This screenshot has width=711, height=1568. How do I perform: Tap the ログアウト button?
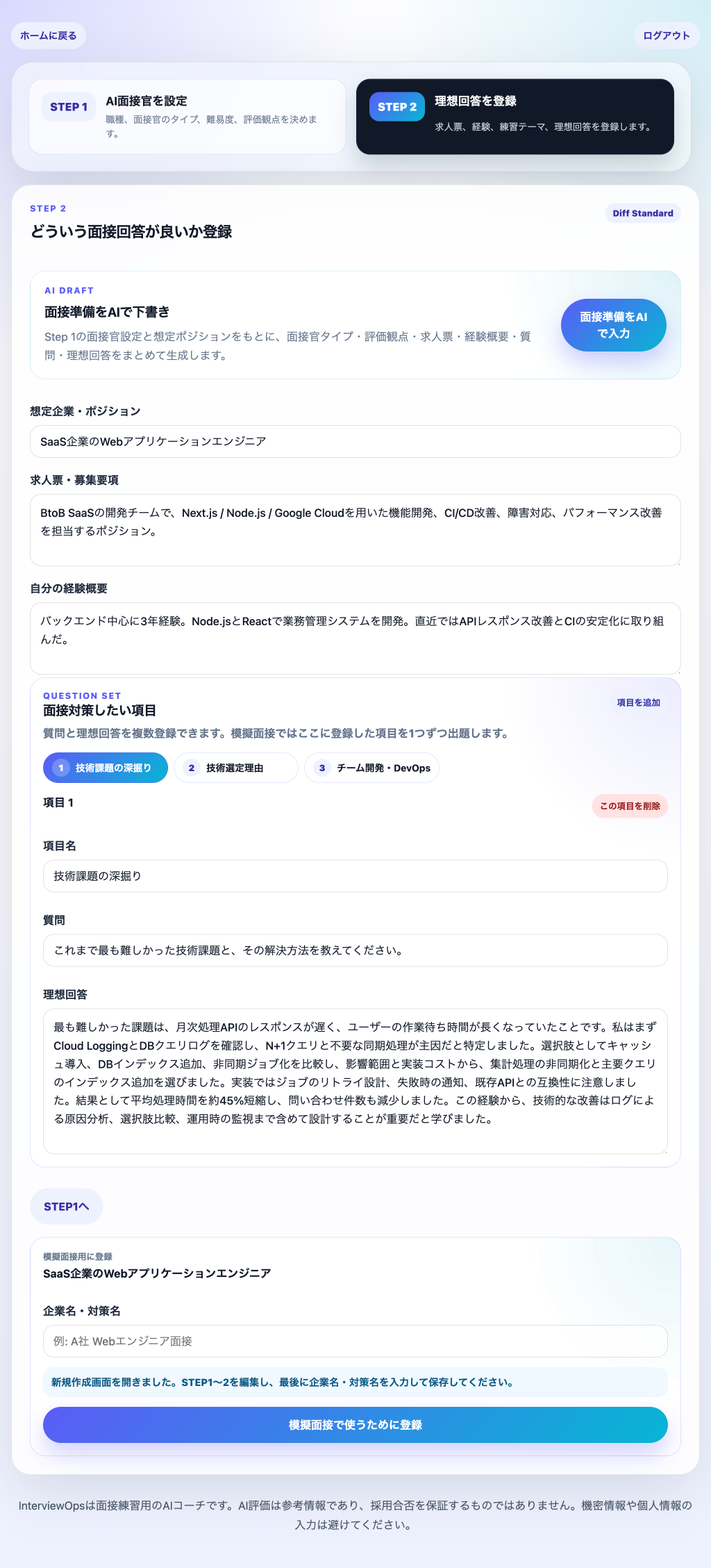pos(667,35)
